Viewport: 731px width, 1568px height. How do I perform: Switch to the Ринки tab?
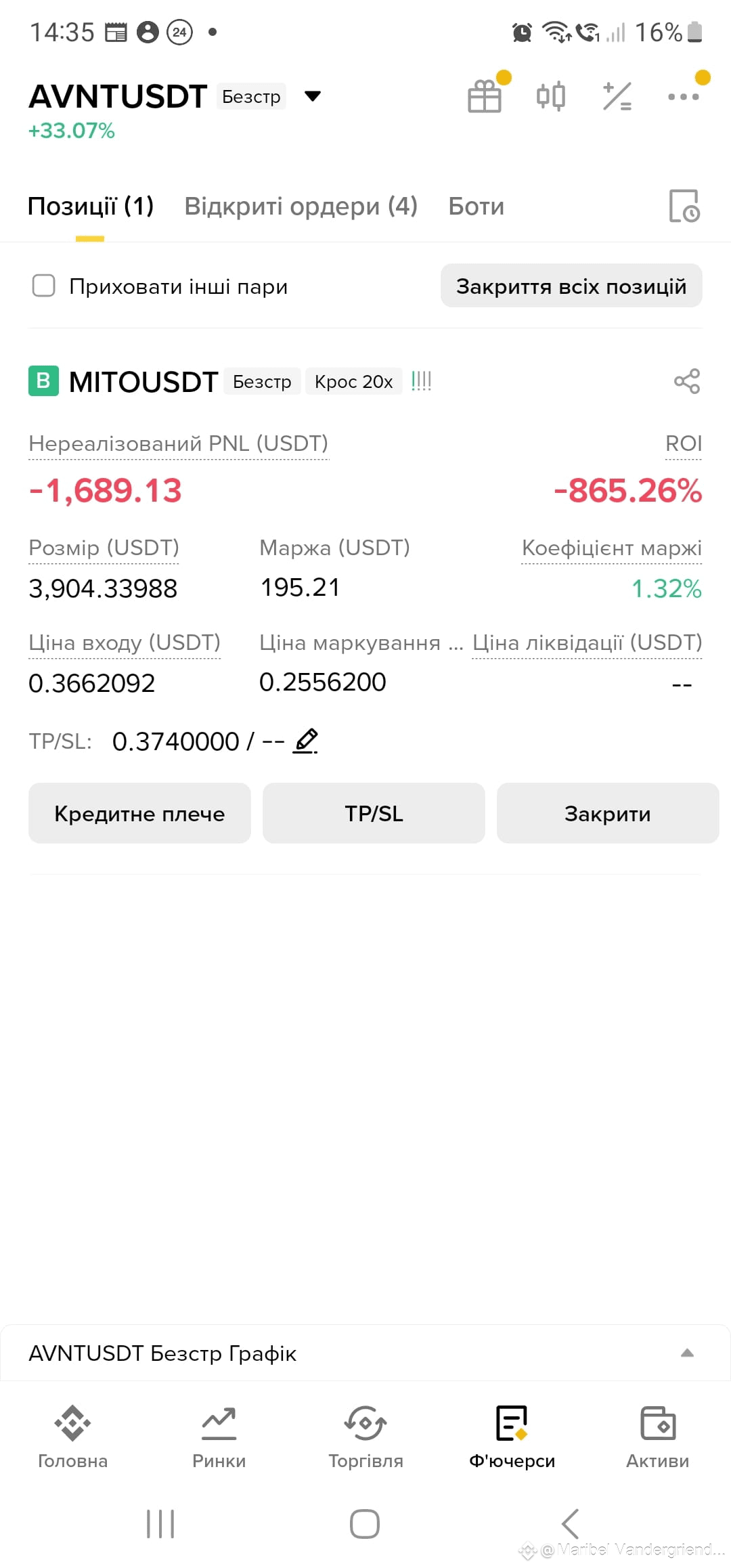click(x=219, y=1437)
